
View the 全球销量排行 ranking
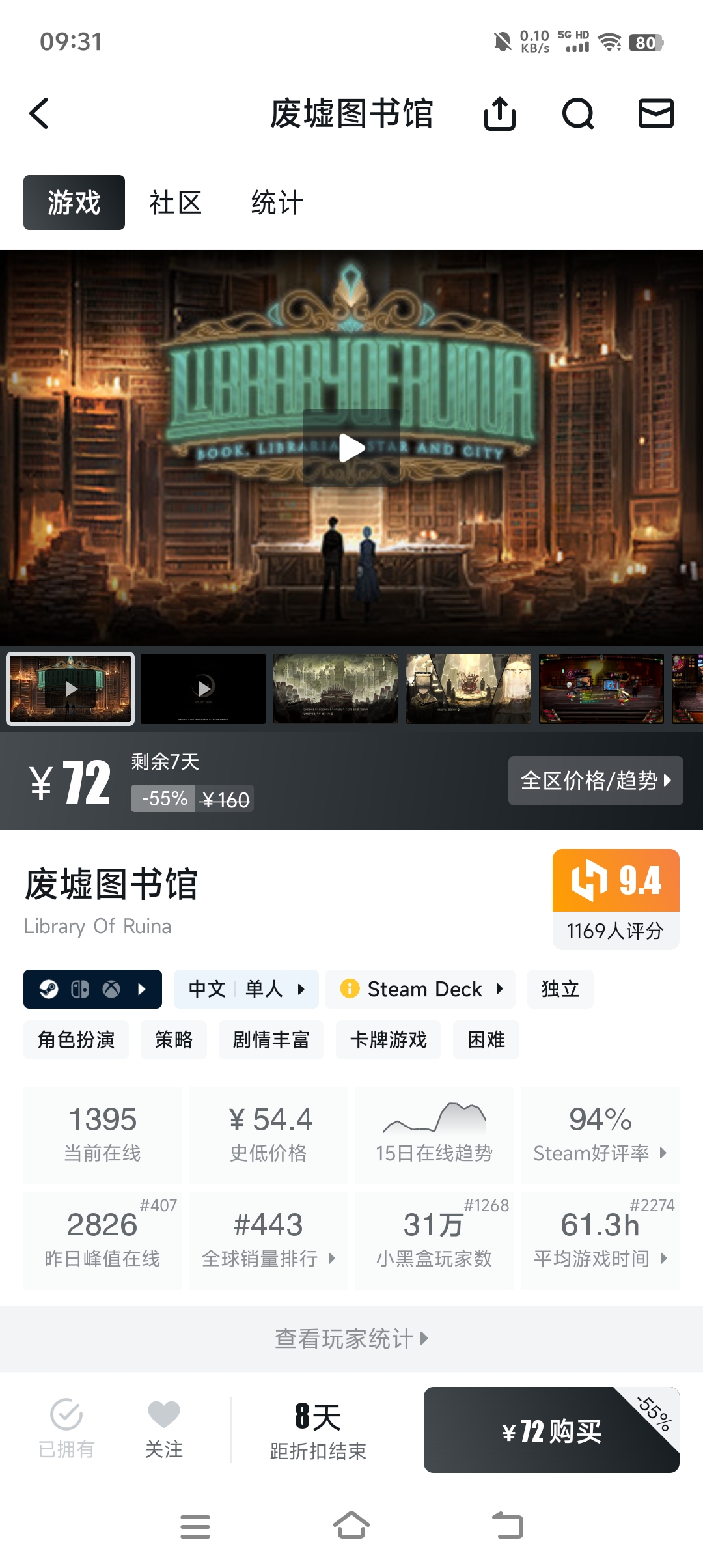[x=268, y=1240]
